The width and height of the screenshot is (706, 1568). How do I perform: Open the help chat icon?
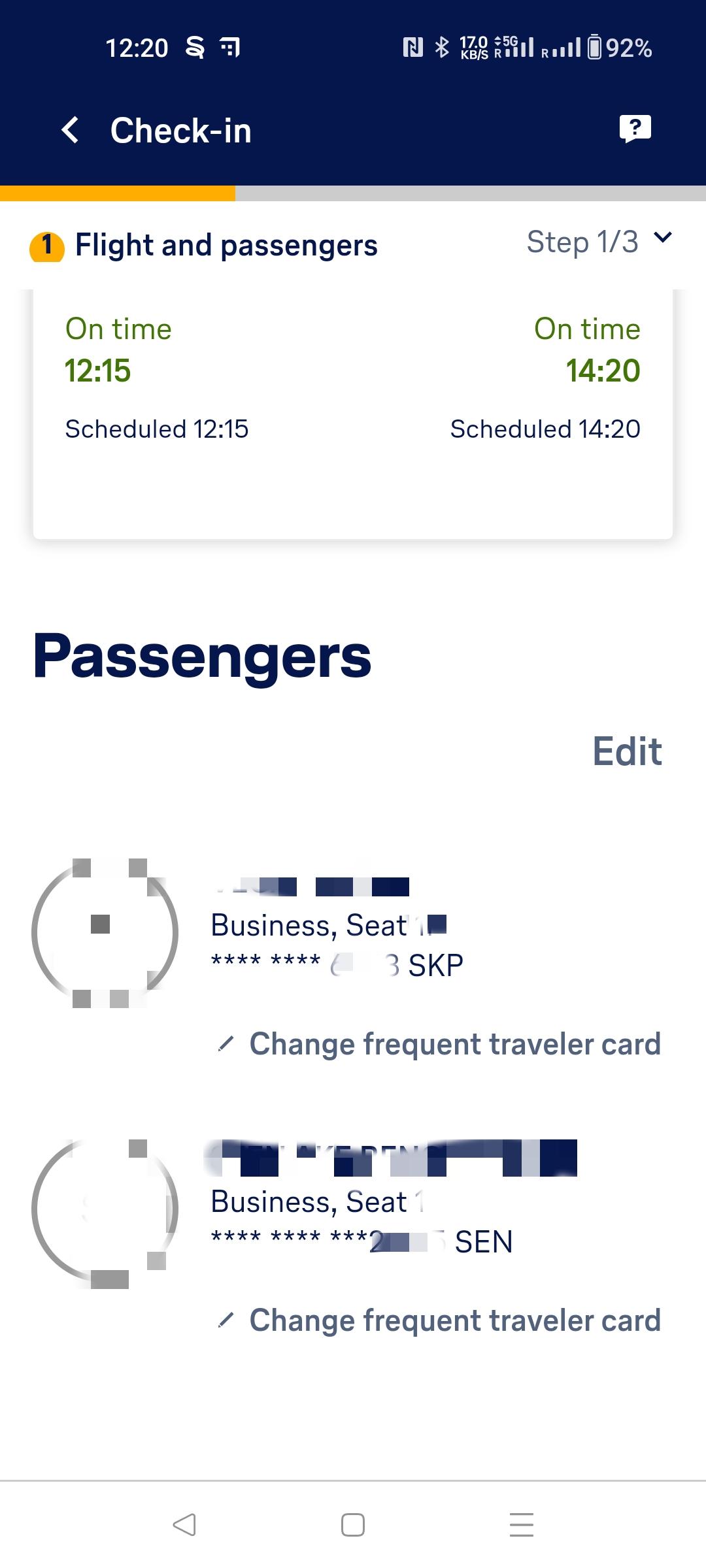[x=635, y=128]
